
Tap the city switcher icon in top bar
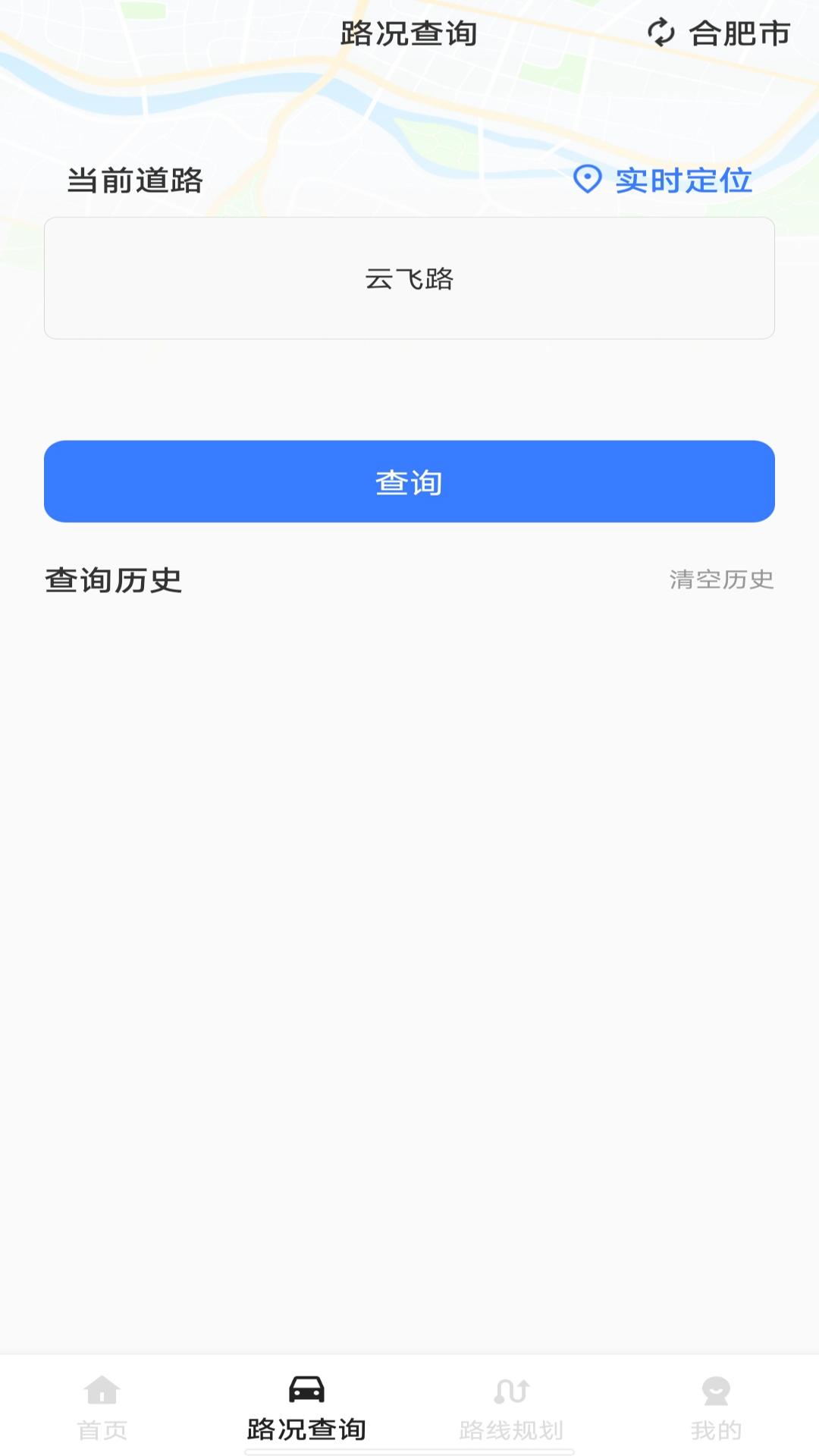(x=661, y=32)
